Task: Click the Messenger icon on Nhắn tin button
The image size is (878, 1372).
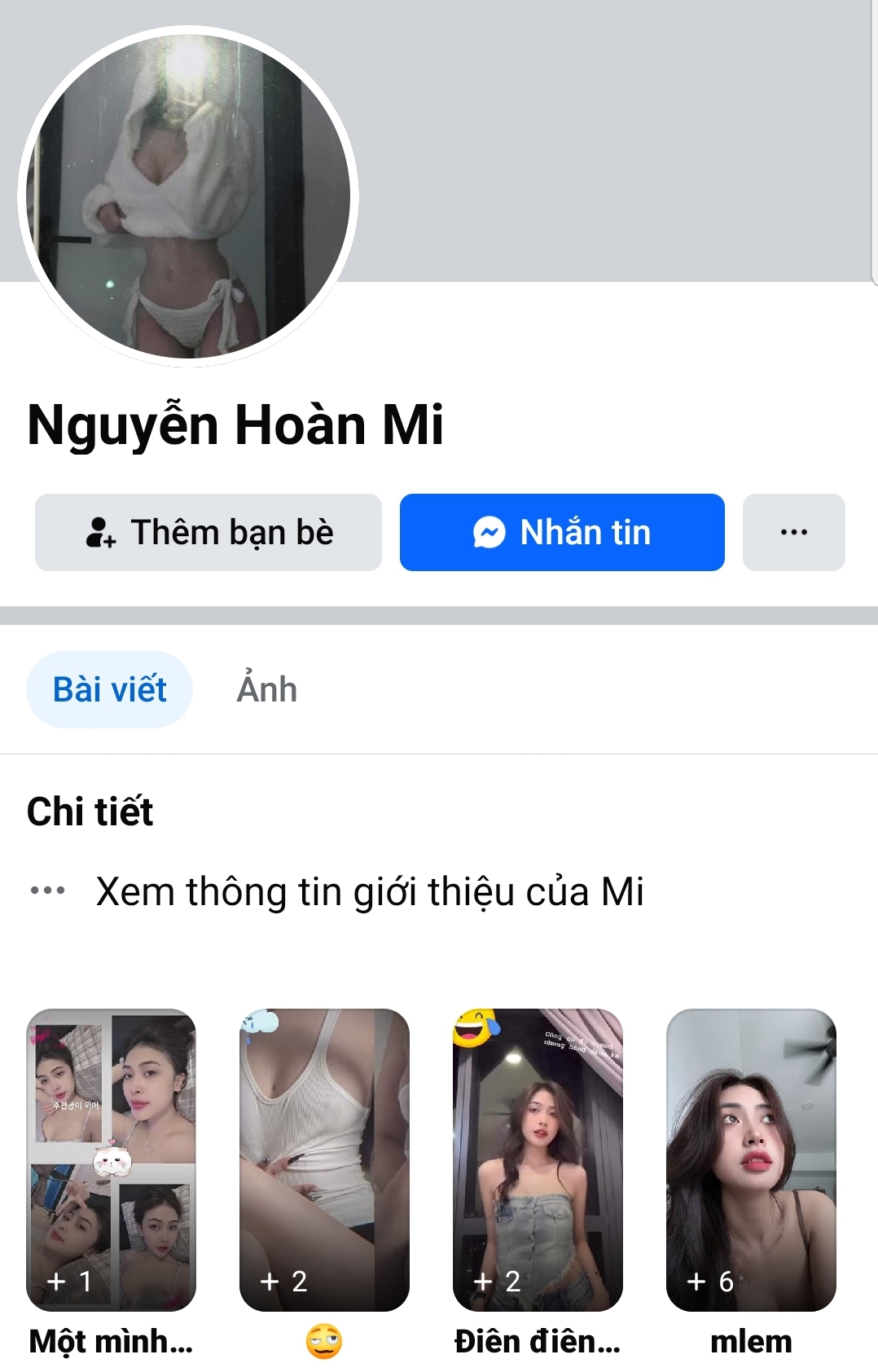Action: tap(489, 532)
